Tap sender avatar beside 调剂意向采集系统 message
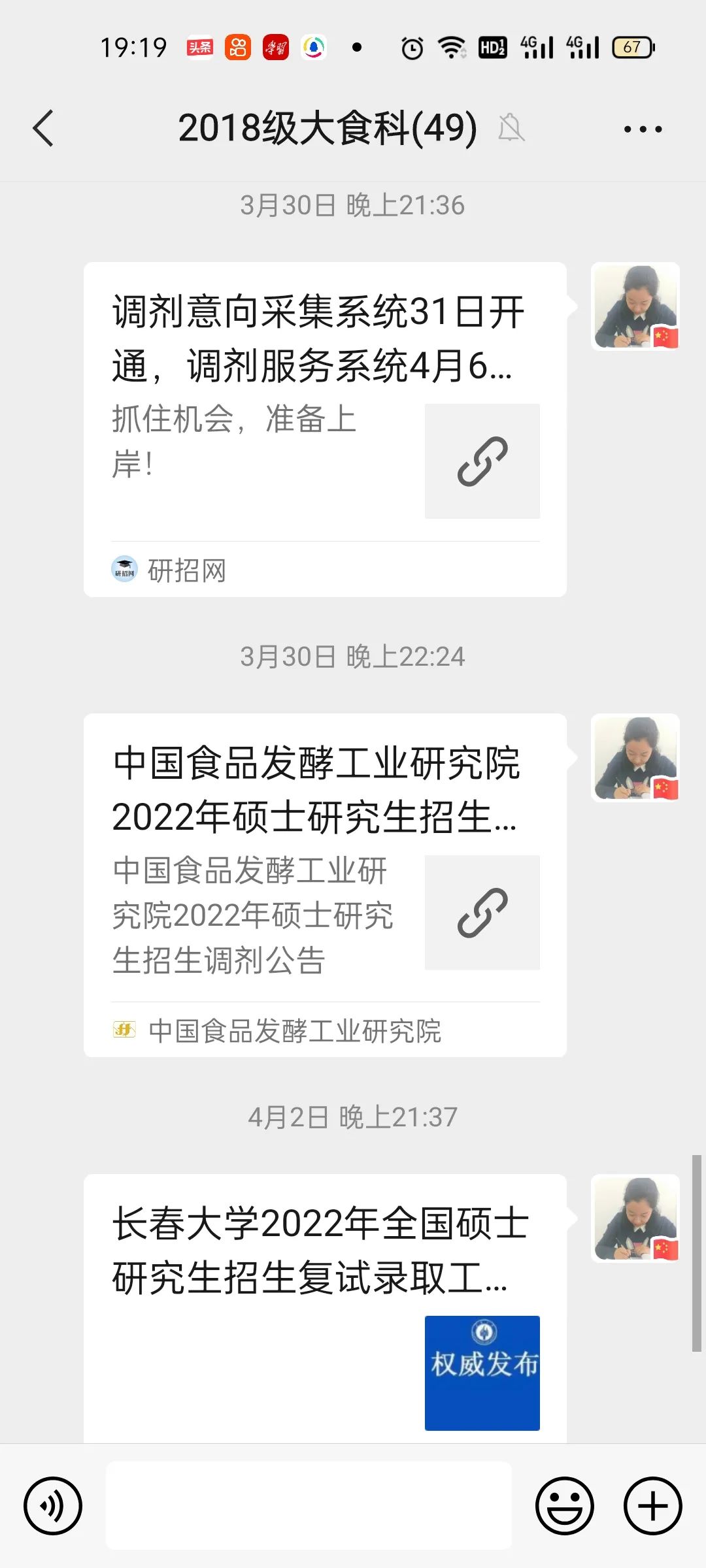Viewport: 706px width, 1568px height. (x=635, y=306)
